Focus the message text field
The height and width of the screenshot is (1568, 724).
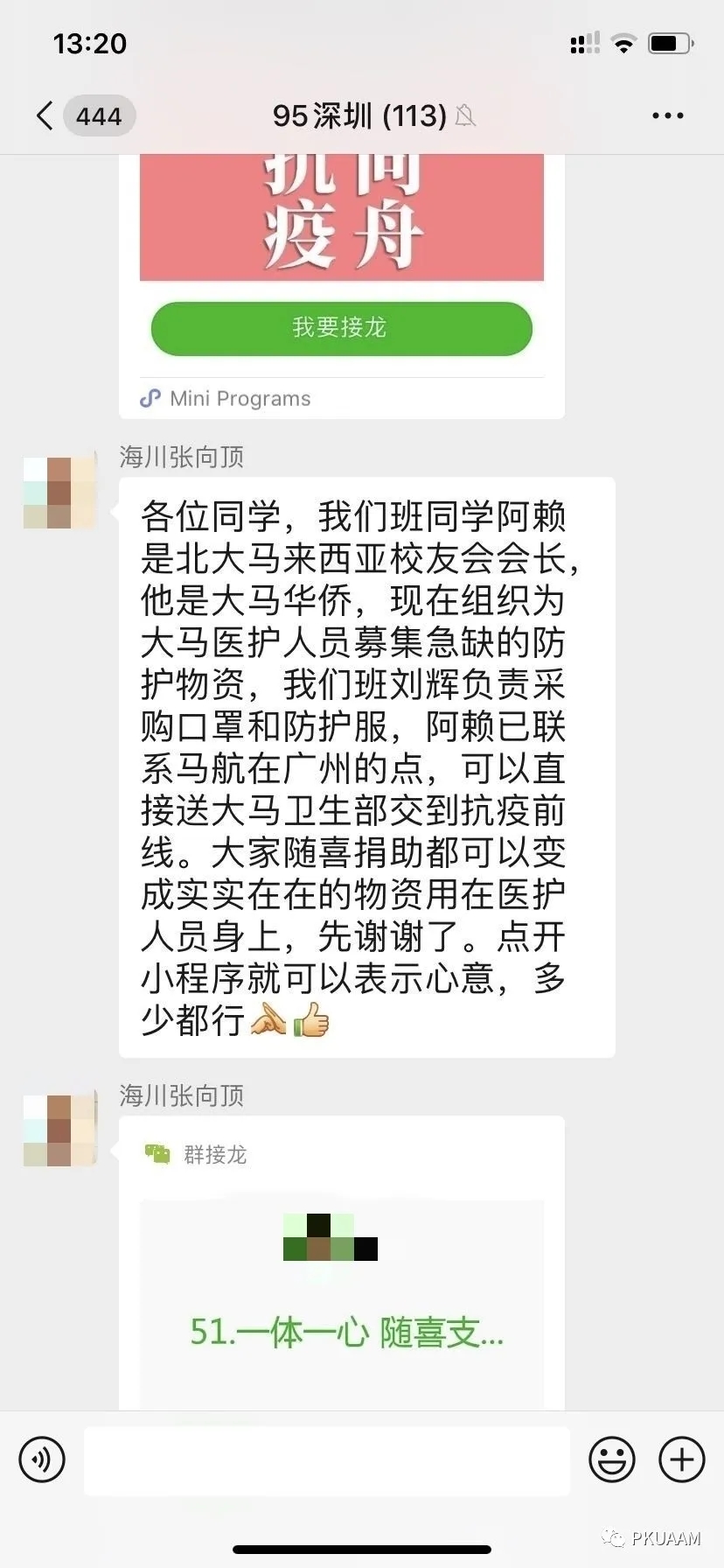pyautogui.click(x=326, y=1459)
